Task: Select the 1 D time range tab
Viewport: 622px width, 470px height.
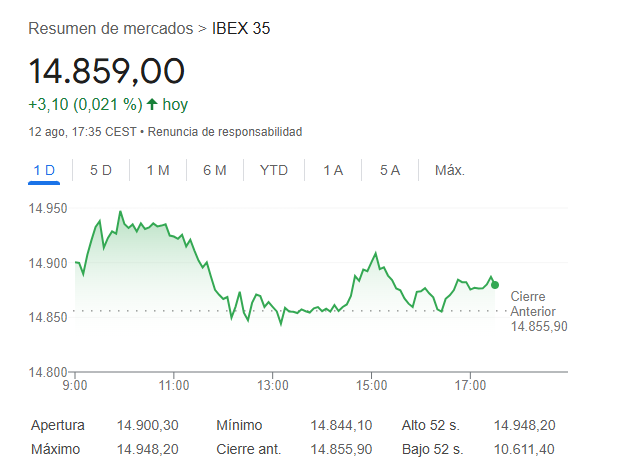Action: point(44,170)
